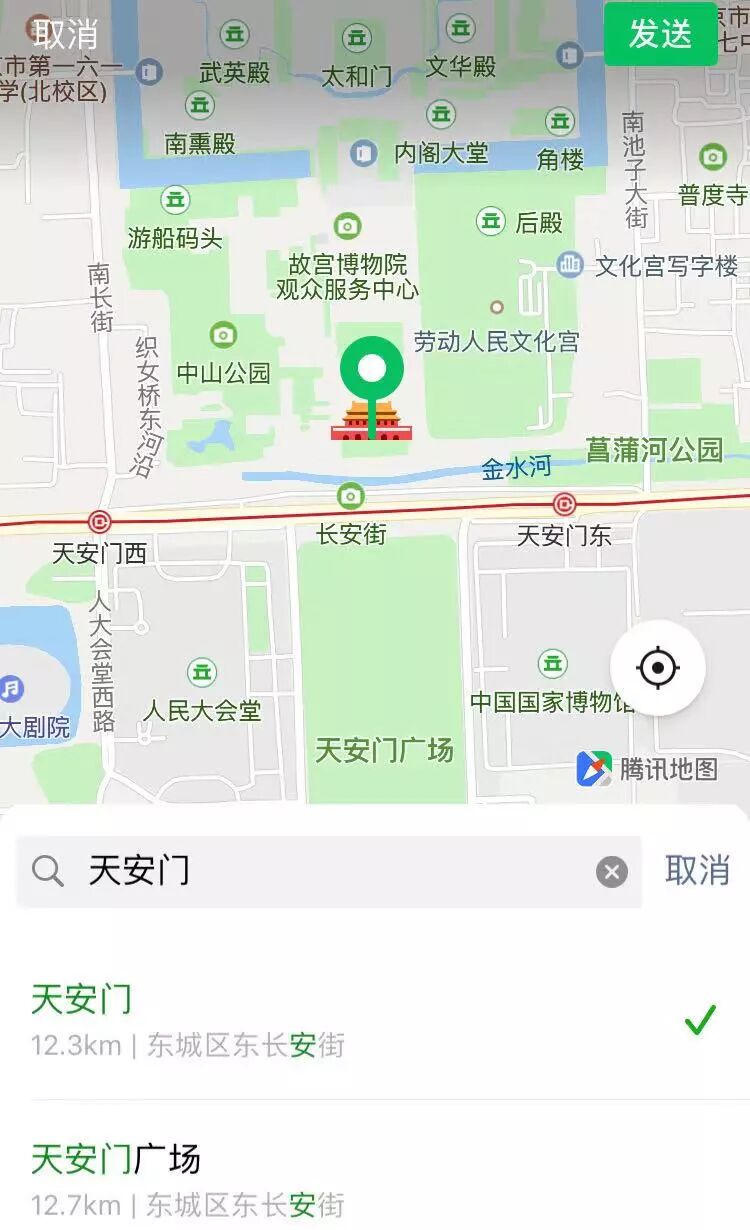The height and width of the screenshot is (1230, 750).
Task: Clear the search text
Action: 612,872
